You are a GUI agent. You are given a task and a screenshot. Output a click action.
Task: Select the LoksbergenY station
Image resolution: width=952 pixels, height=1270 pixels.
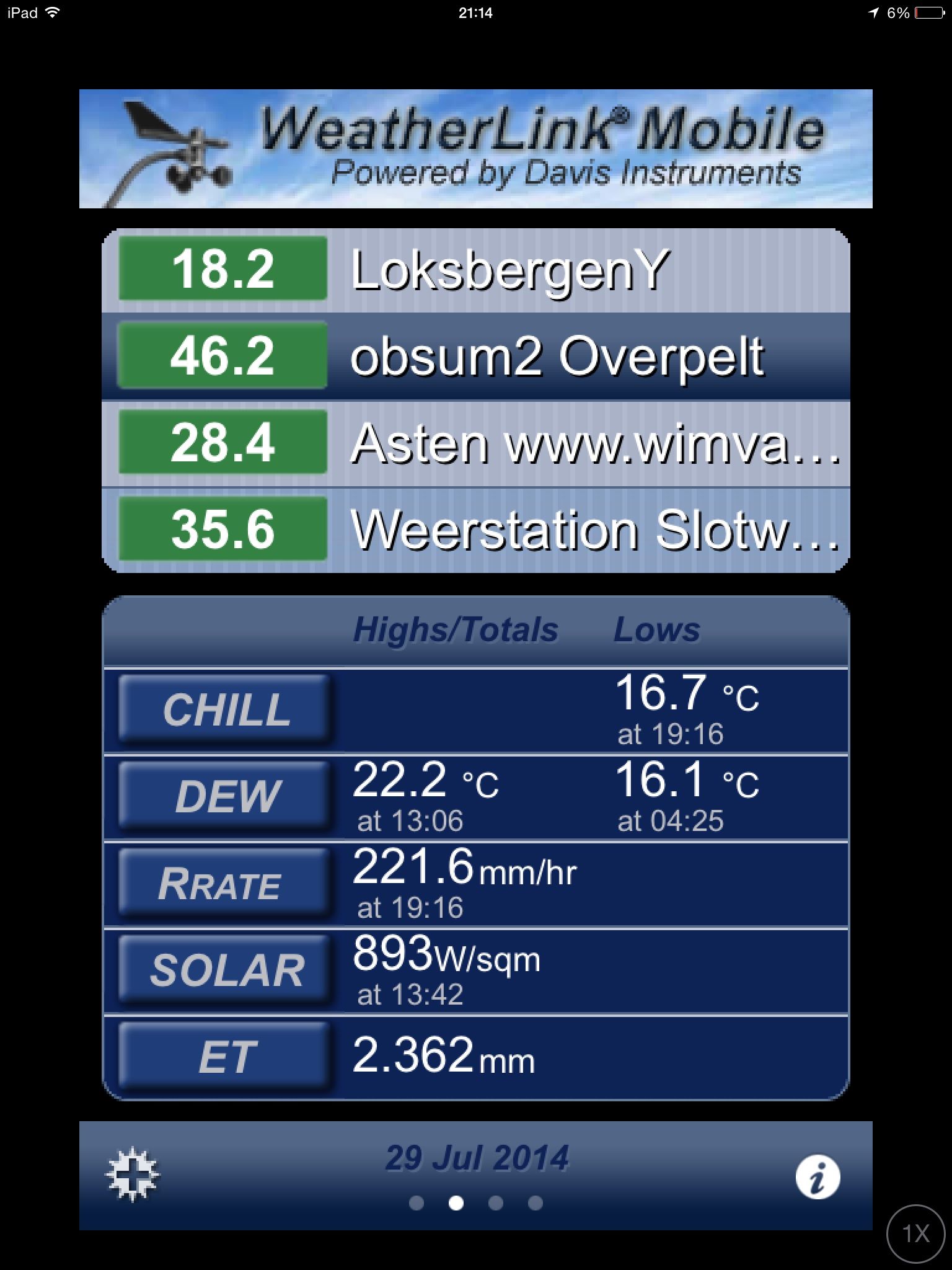click(476, 270)
